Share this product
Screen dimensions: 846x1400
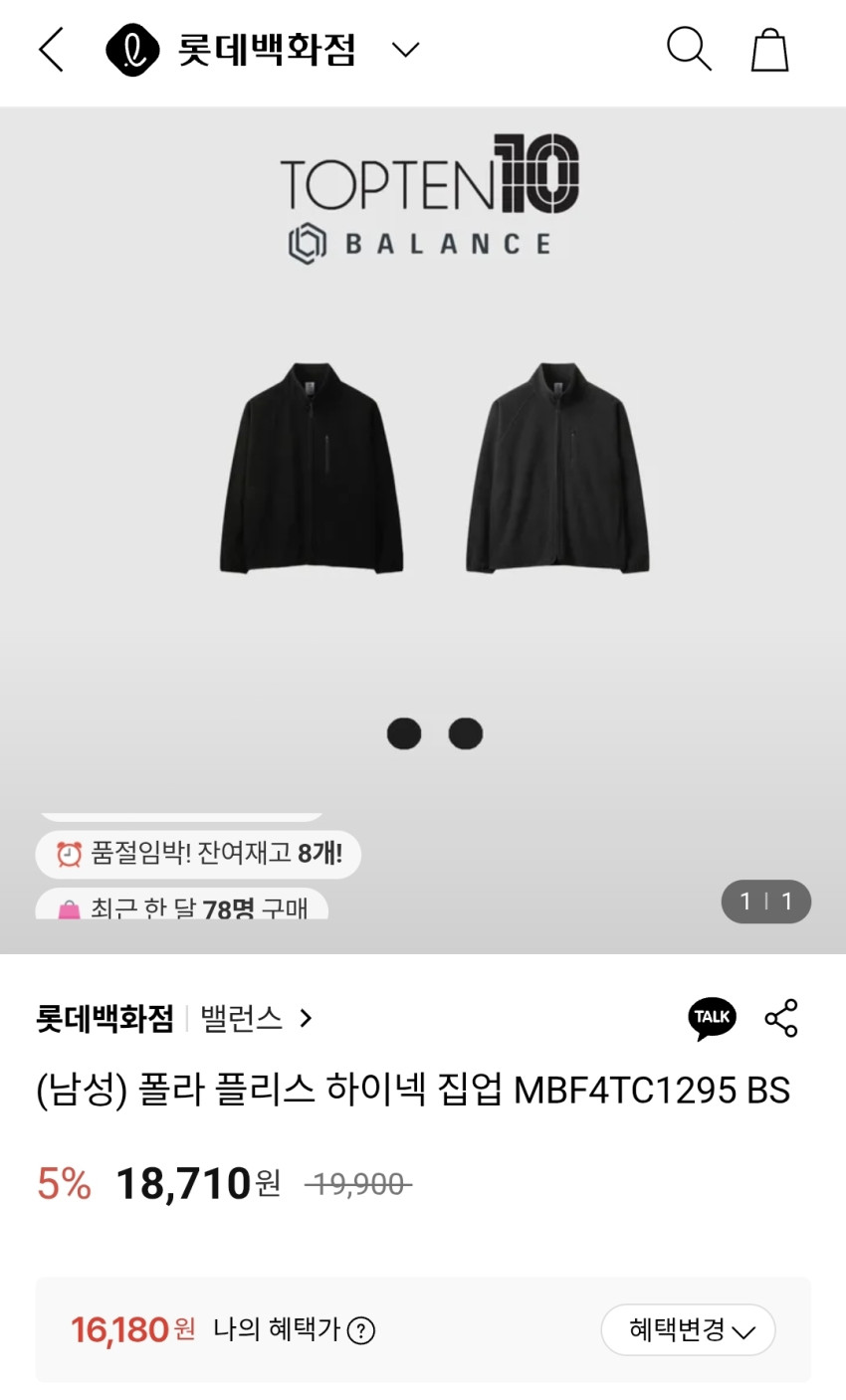(781, 1018)
